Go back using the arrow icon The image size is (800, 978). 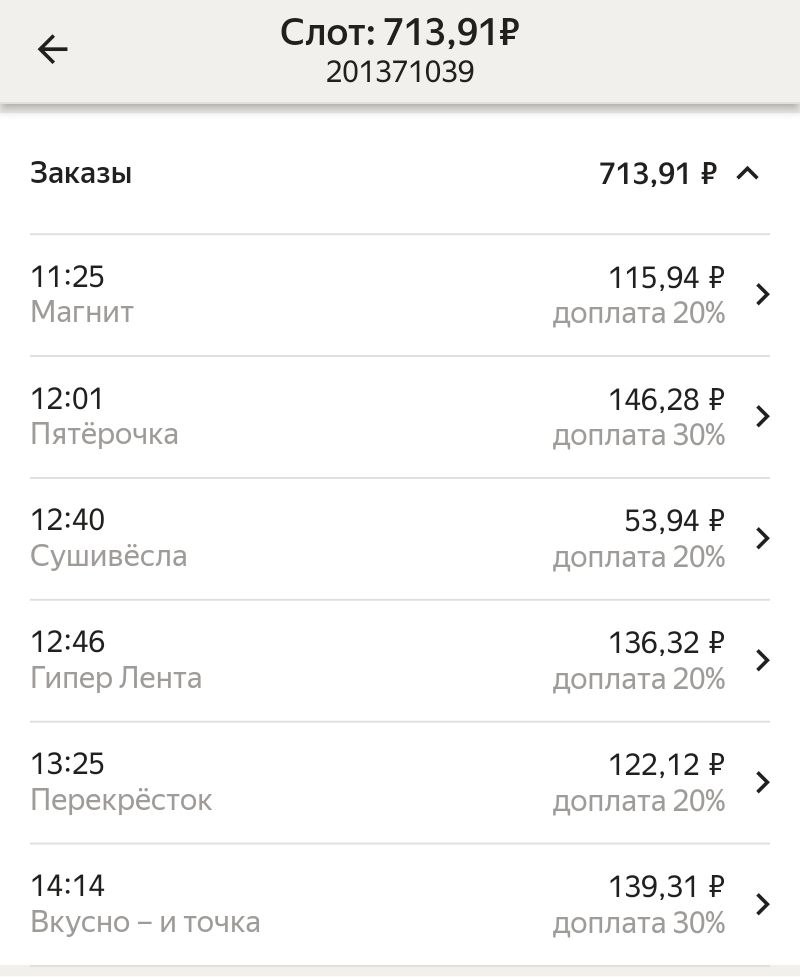pyautogui.click(x=52, y=50)
